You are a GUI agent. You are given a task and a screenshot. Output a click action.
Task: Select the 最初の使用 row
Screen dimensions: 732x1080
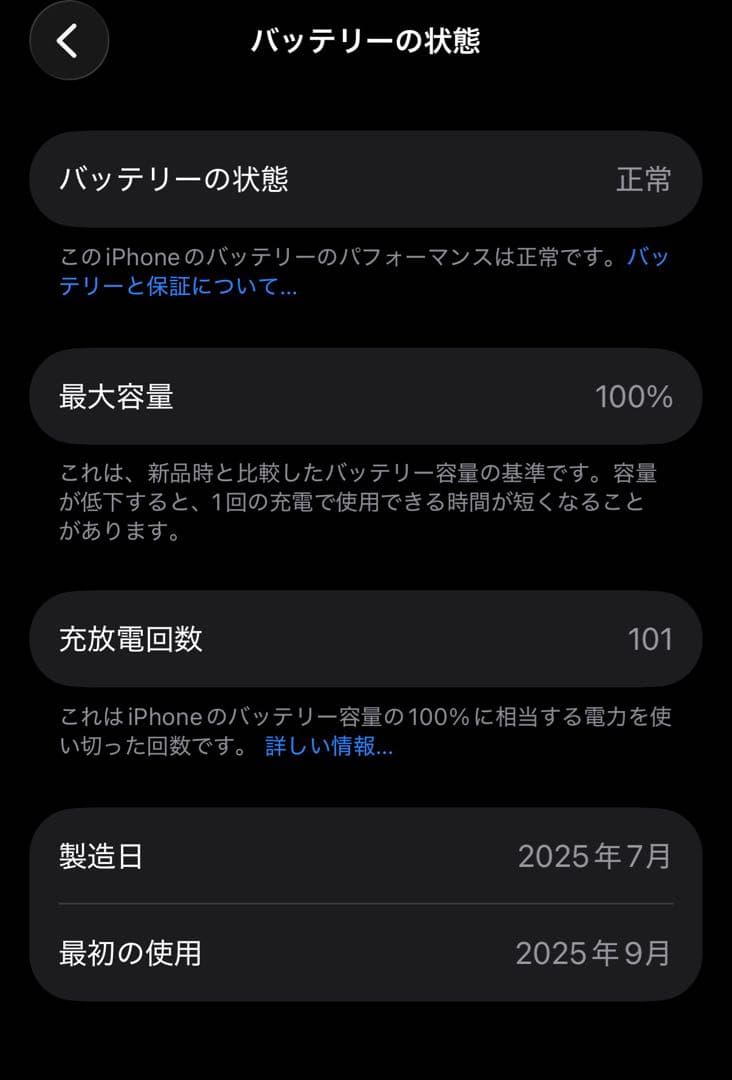coord(366,955)
